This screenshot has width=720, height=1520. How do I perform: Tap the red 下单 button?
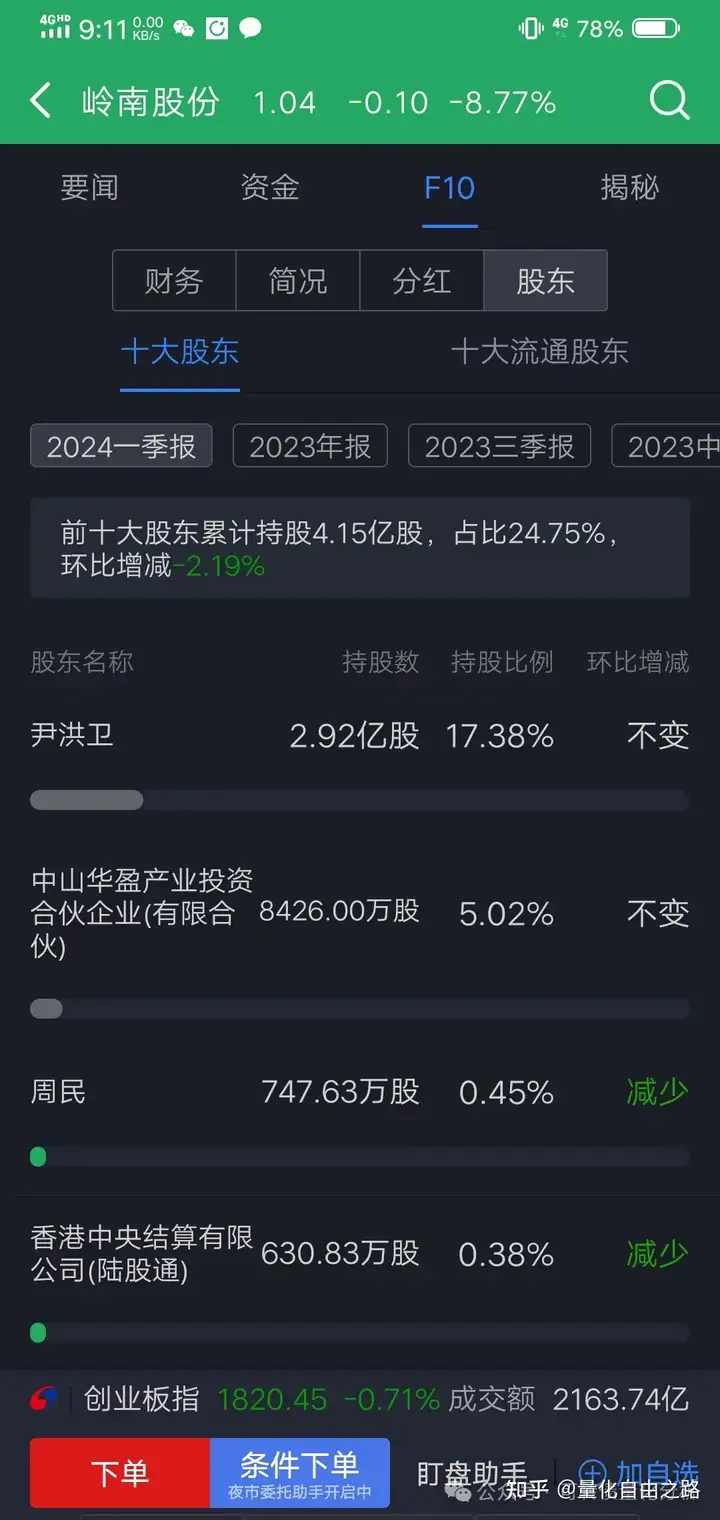pyautogui.click(x=120, y=1473)
